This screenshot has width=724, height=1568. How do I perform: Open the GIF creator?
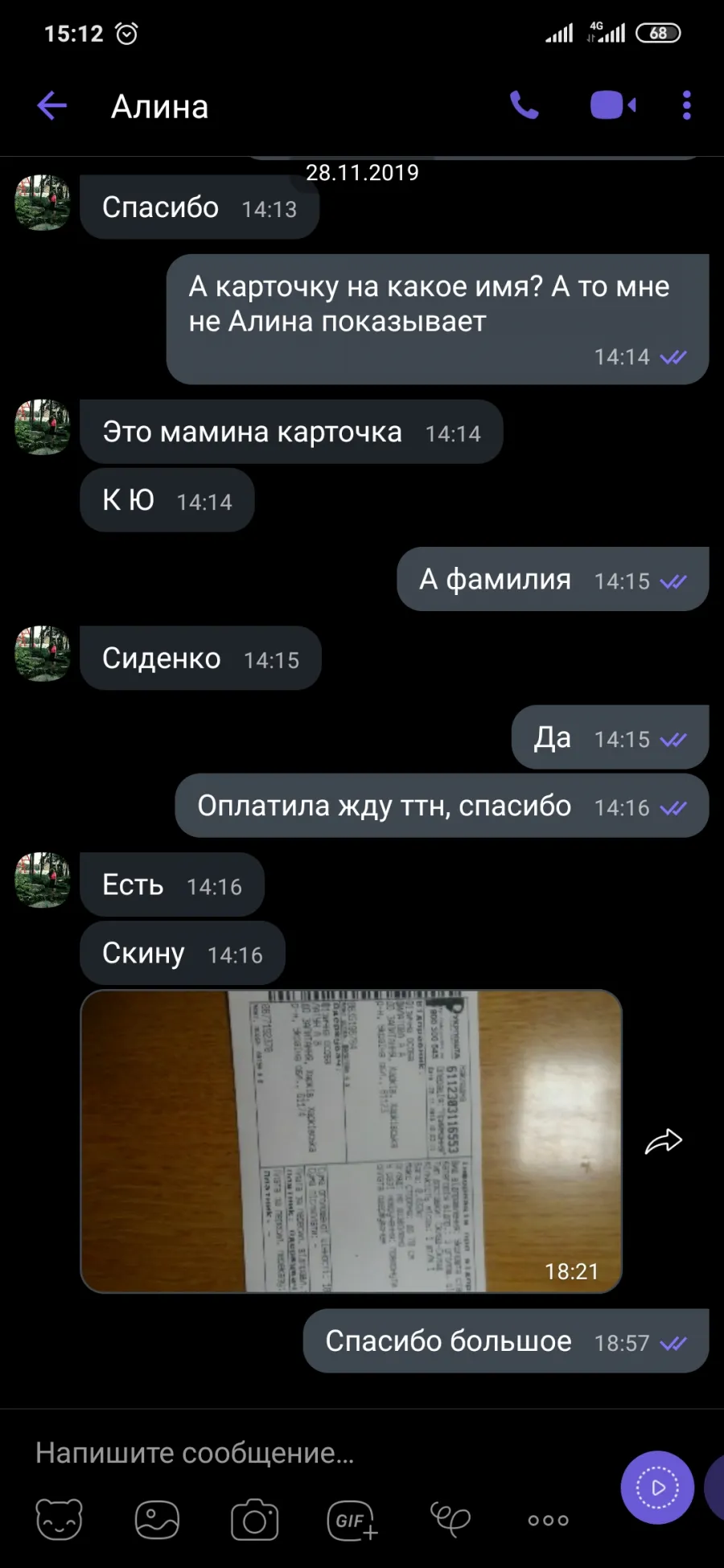pos(352,1520)
